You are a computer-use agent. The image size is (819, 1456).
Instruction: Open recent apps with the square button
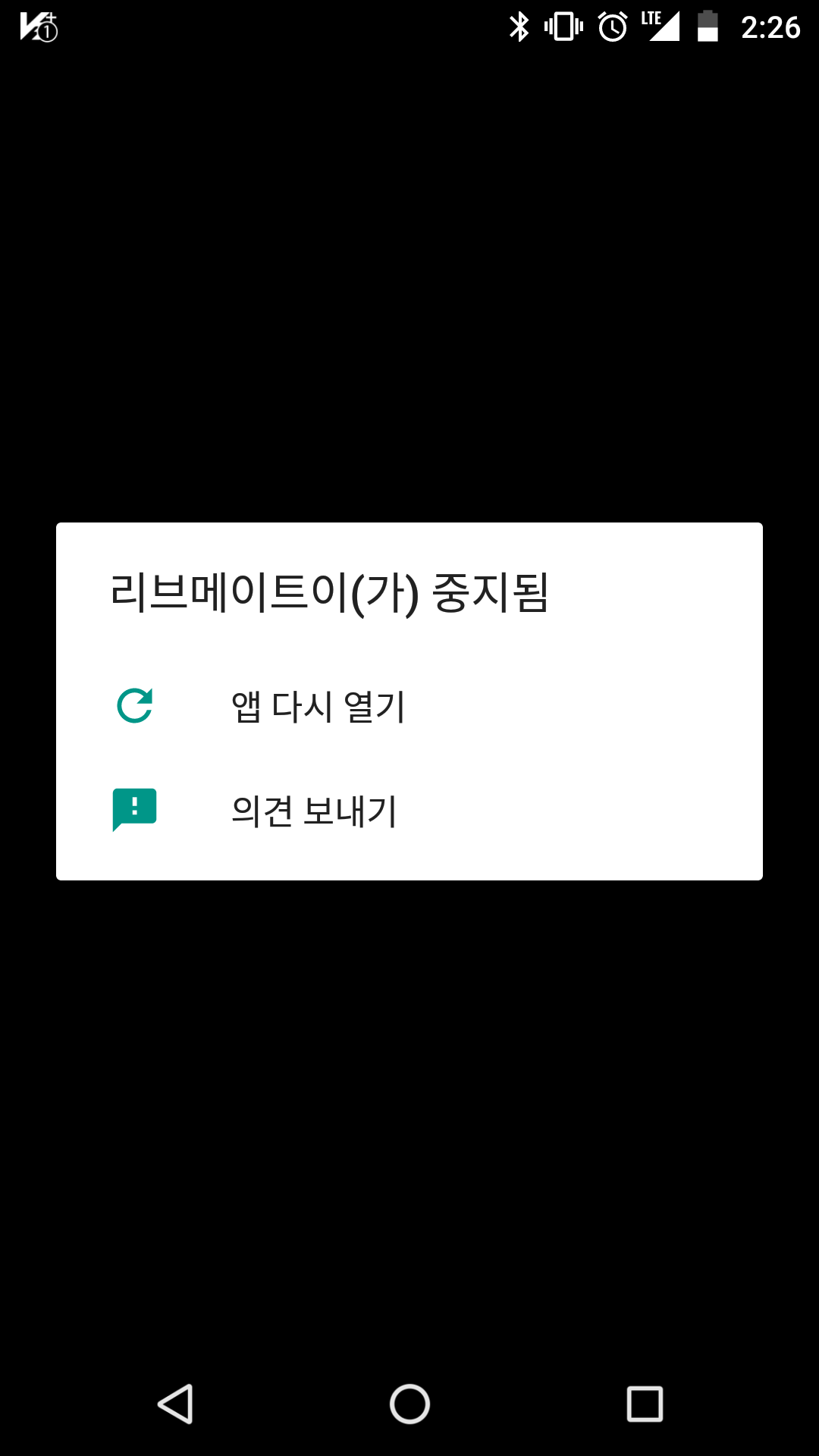[x=645, y=1404]
